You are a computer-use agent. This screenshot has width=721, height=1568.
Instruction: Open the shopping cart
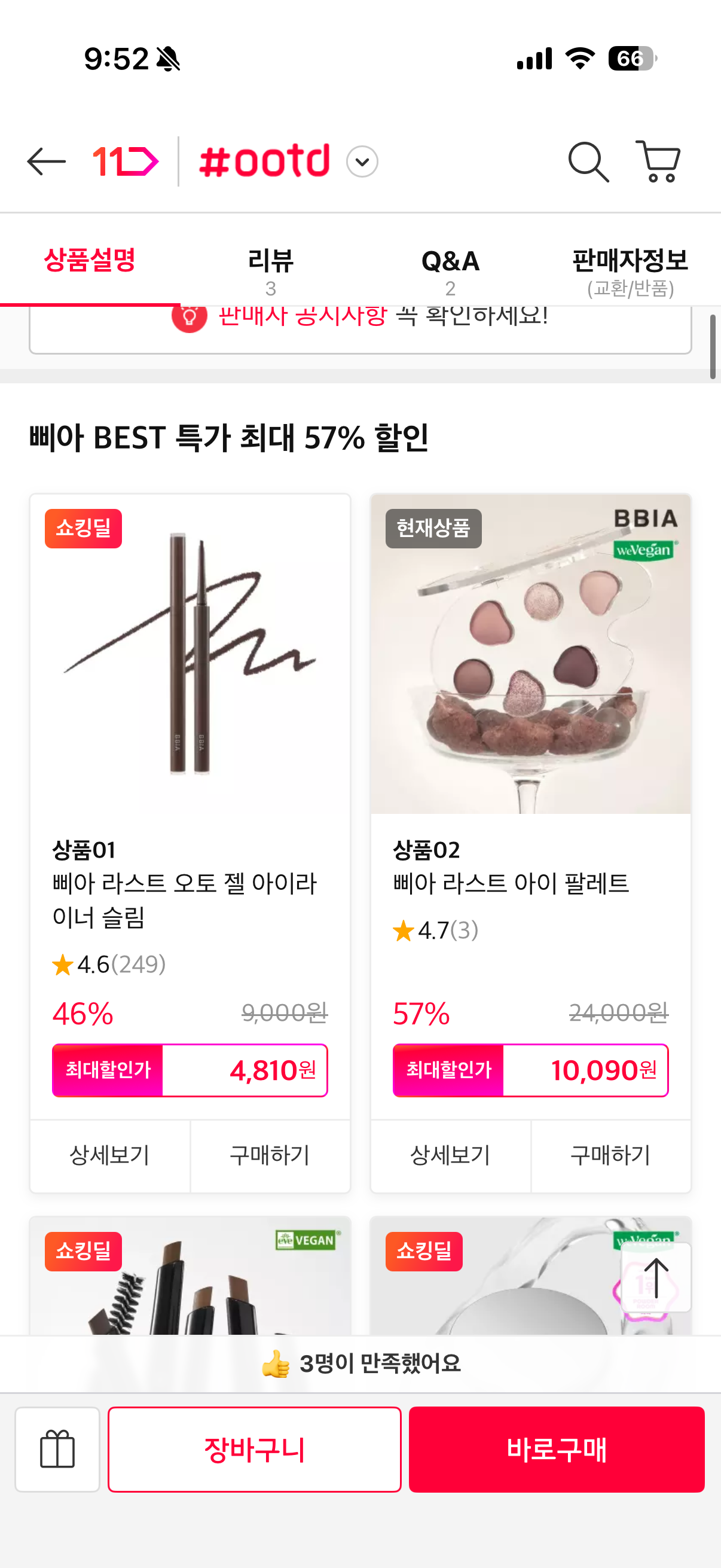(x=658, y=162)
